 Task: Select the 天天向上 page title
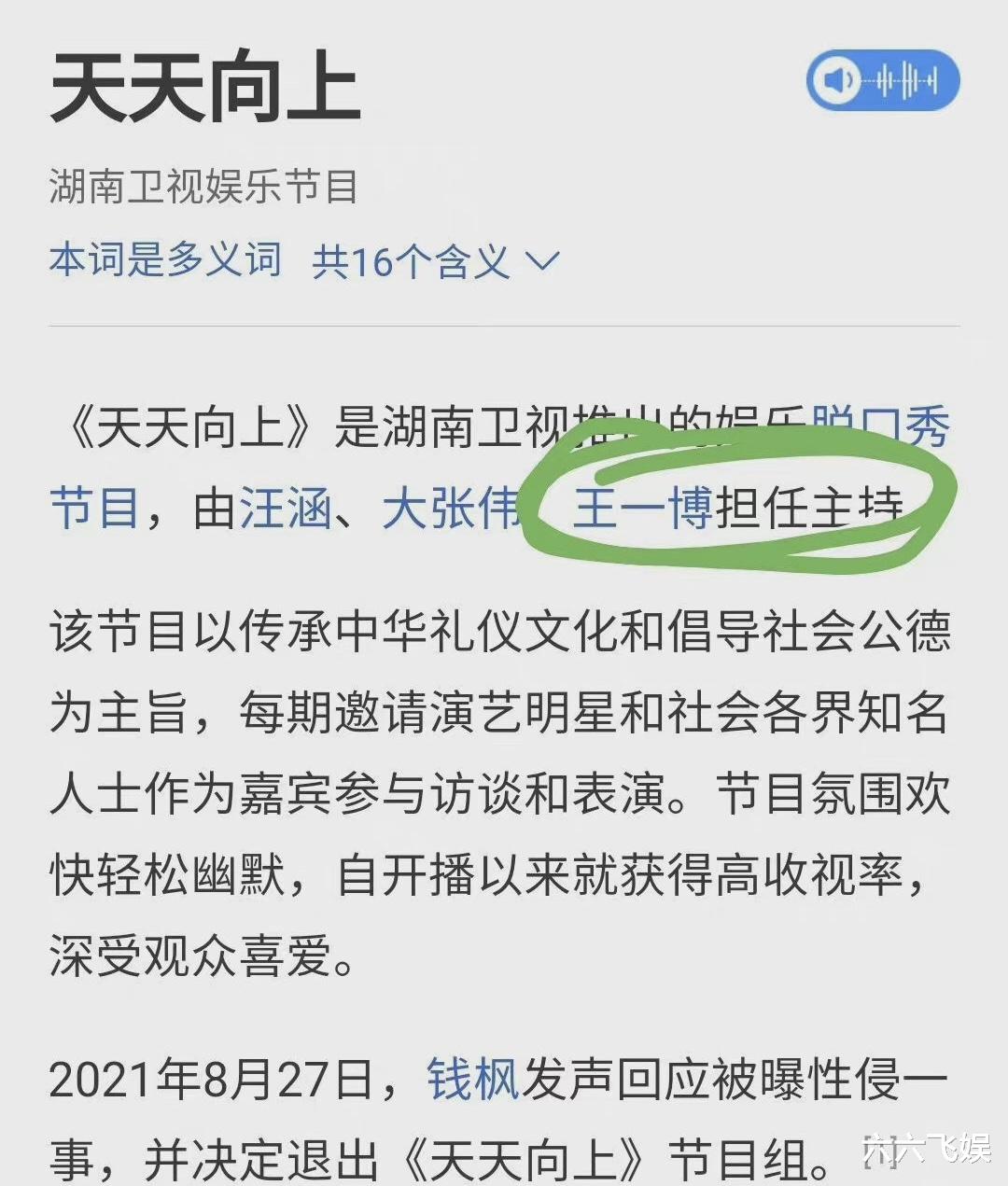pos(205,90)
